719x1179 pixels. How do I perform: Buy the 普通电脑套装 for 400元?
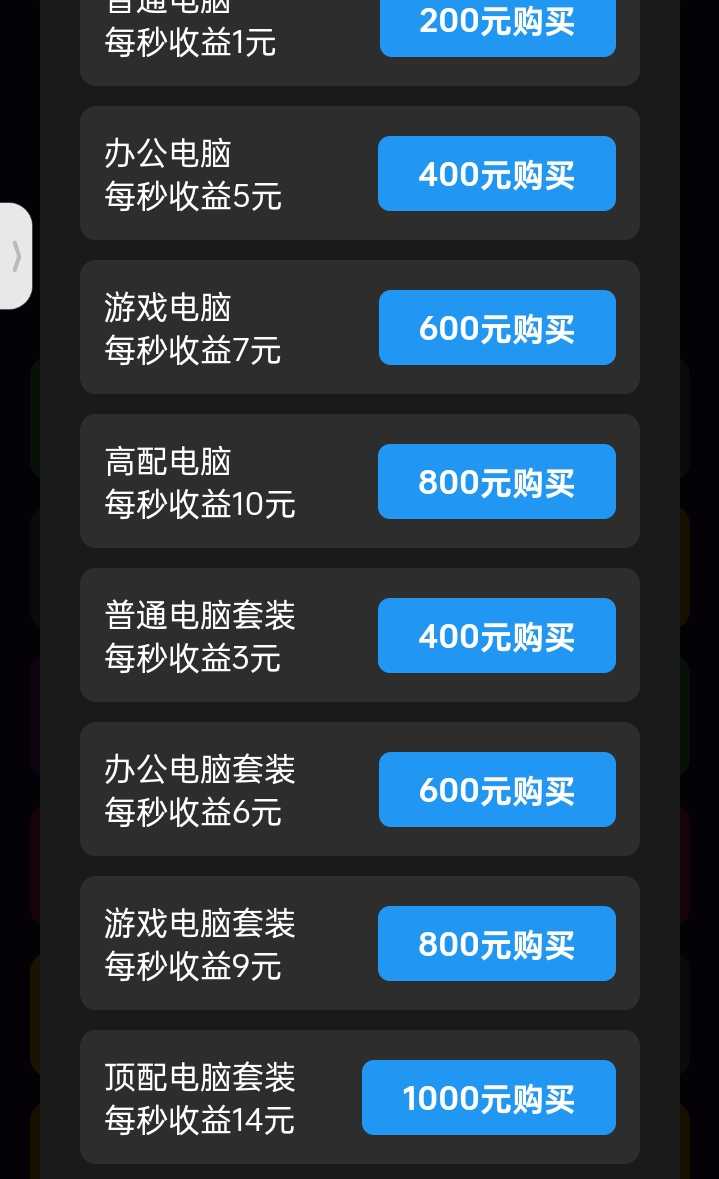pyautogui.click(x=496, y=636)
